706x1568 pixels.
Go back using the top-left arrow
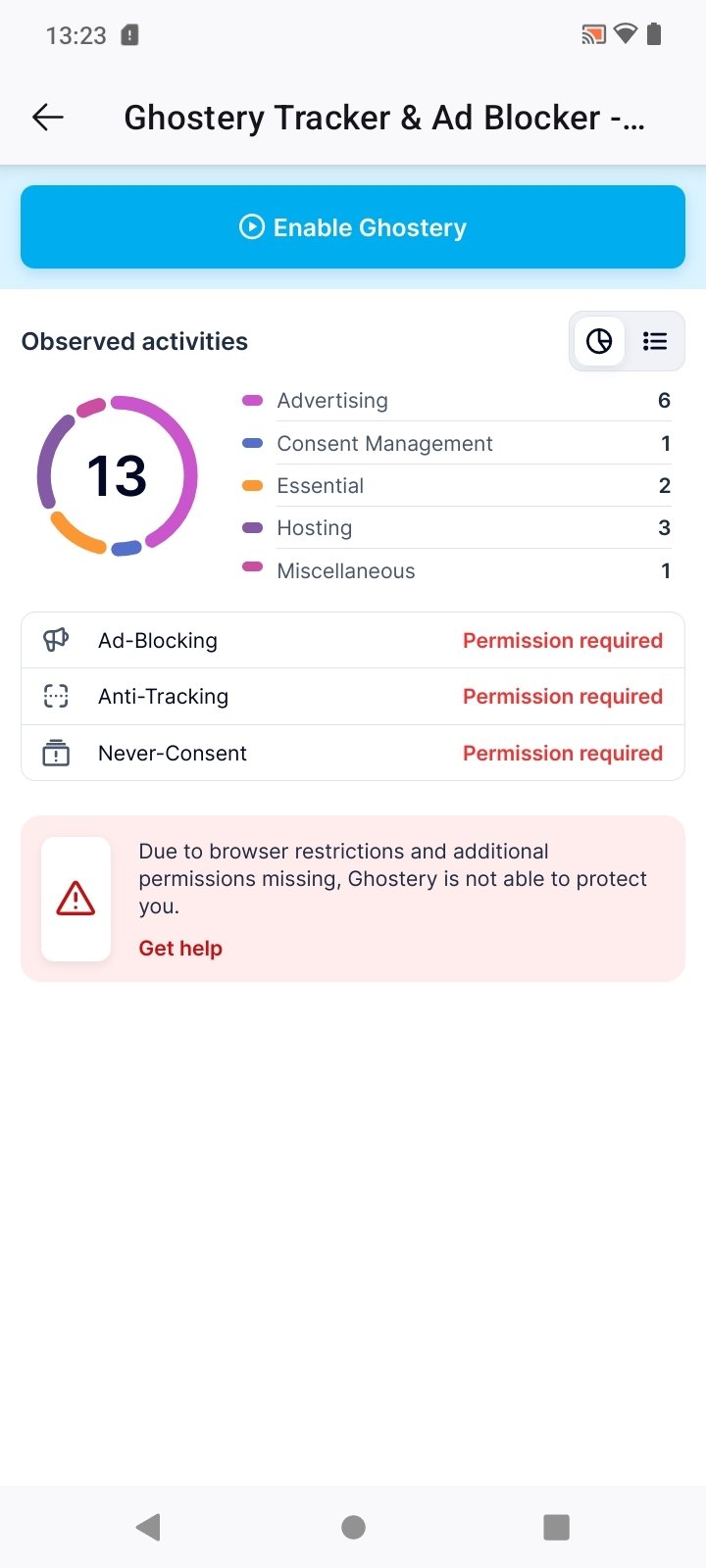tap(48, 118)
